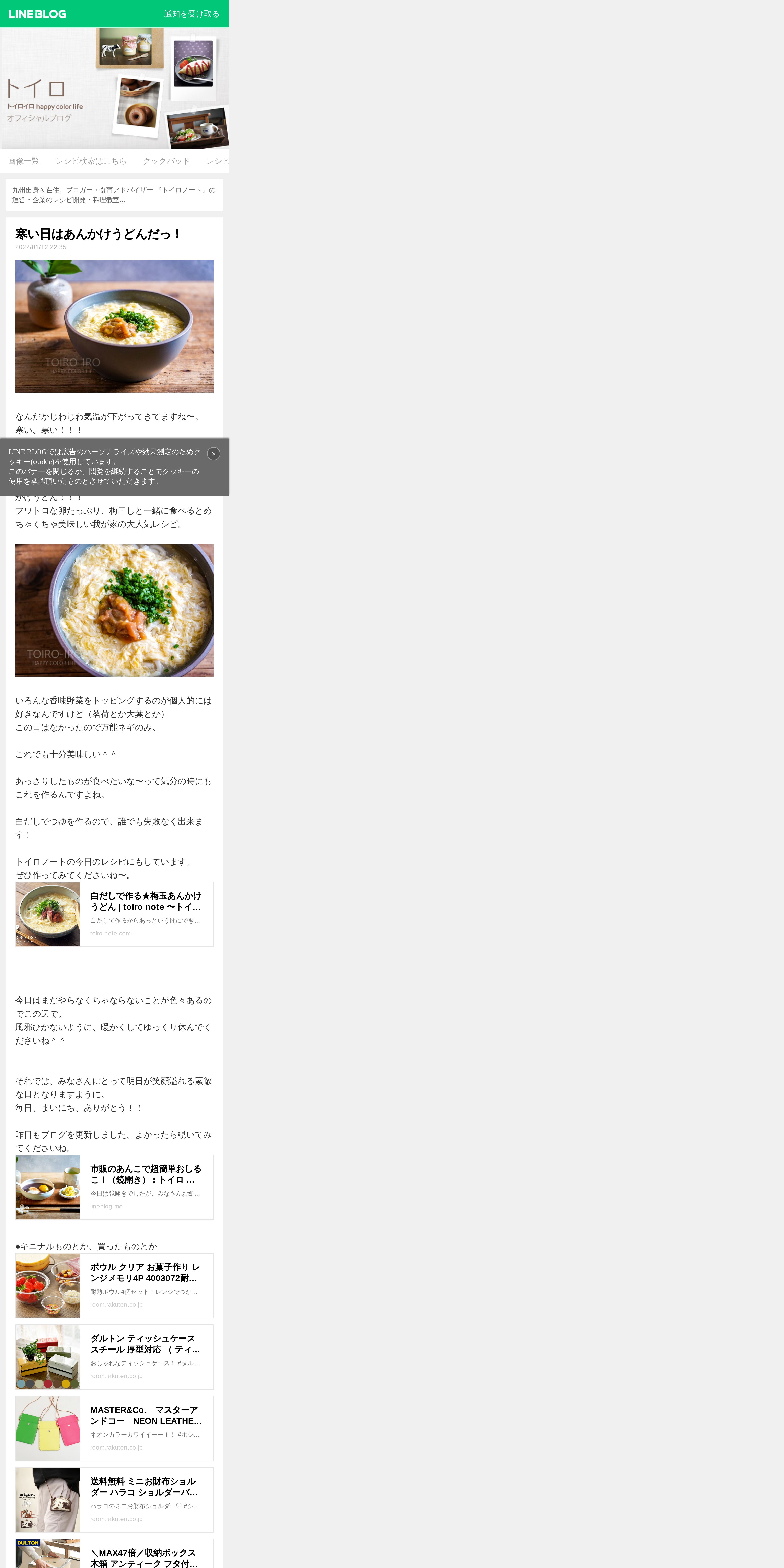Dismiss the cookie notice banner
This screenshot has height=1568, width=784.
[x=214, y=453]
